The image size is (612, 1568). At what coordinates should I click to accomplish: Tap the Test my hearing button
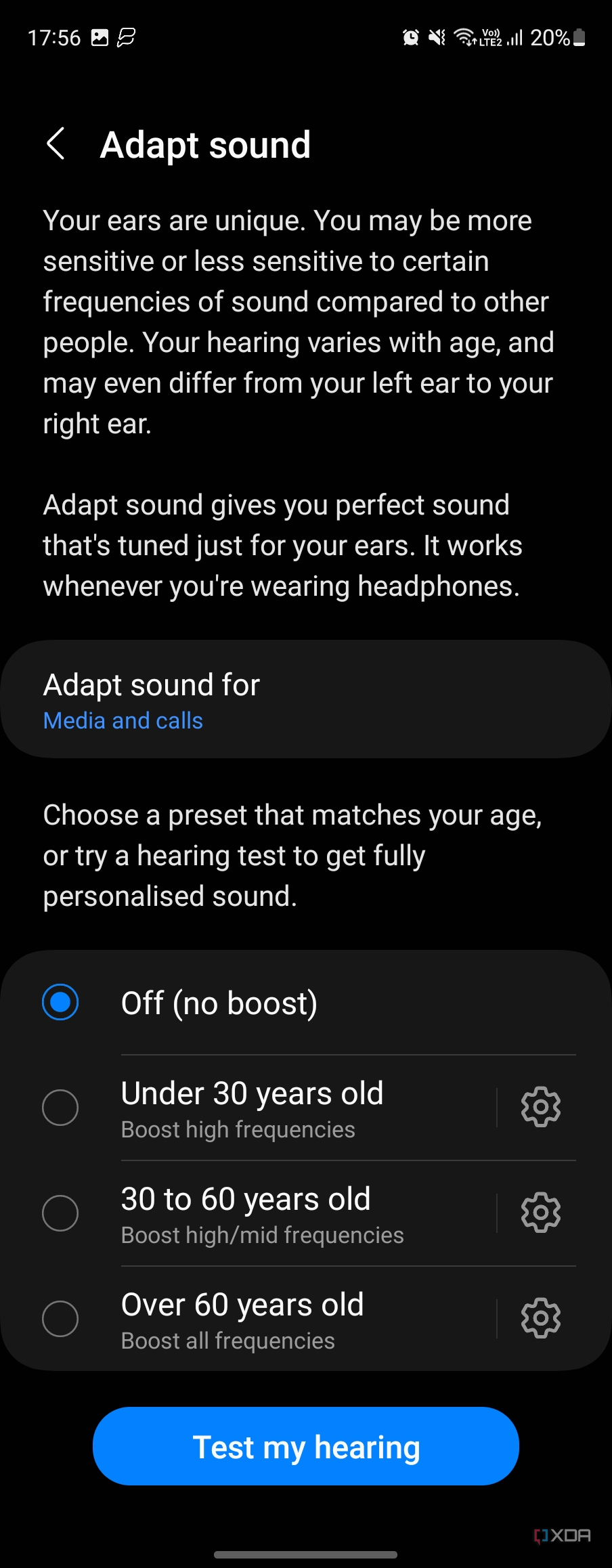coord(306,1445)
